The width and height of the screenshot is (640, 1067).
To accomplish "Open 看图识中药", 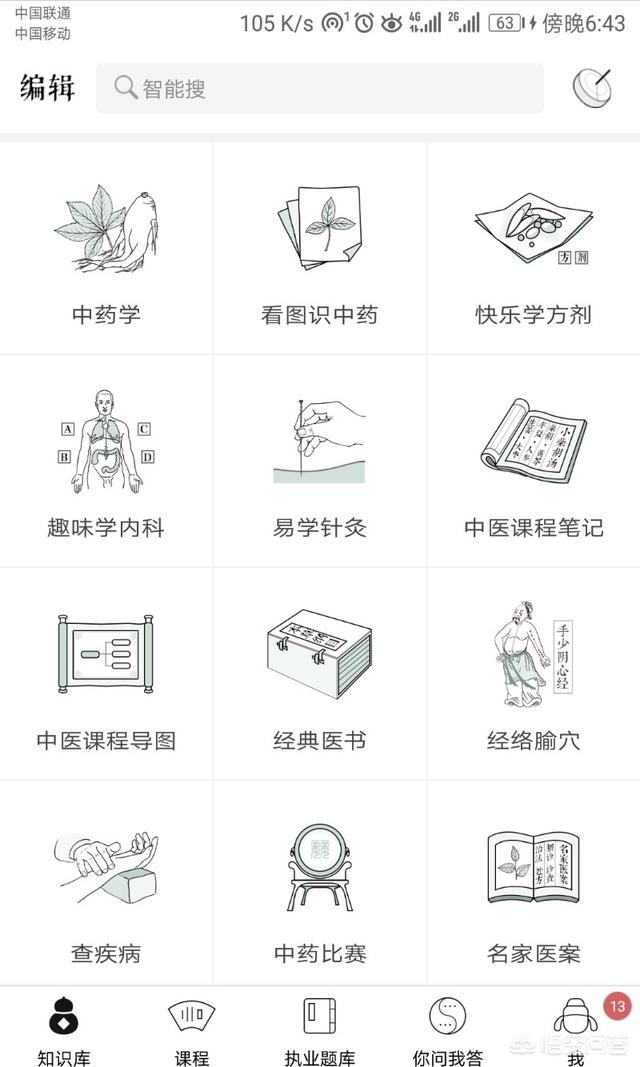I will click(320, 248).
